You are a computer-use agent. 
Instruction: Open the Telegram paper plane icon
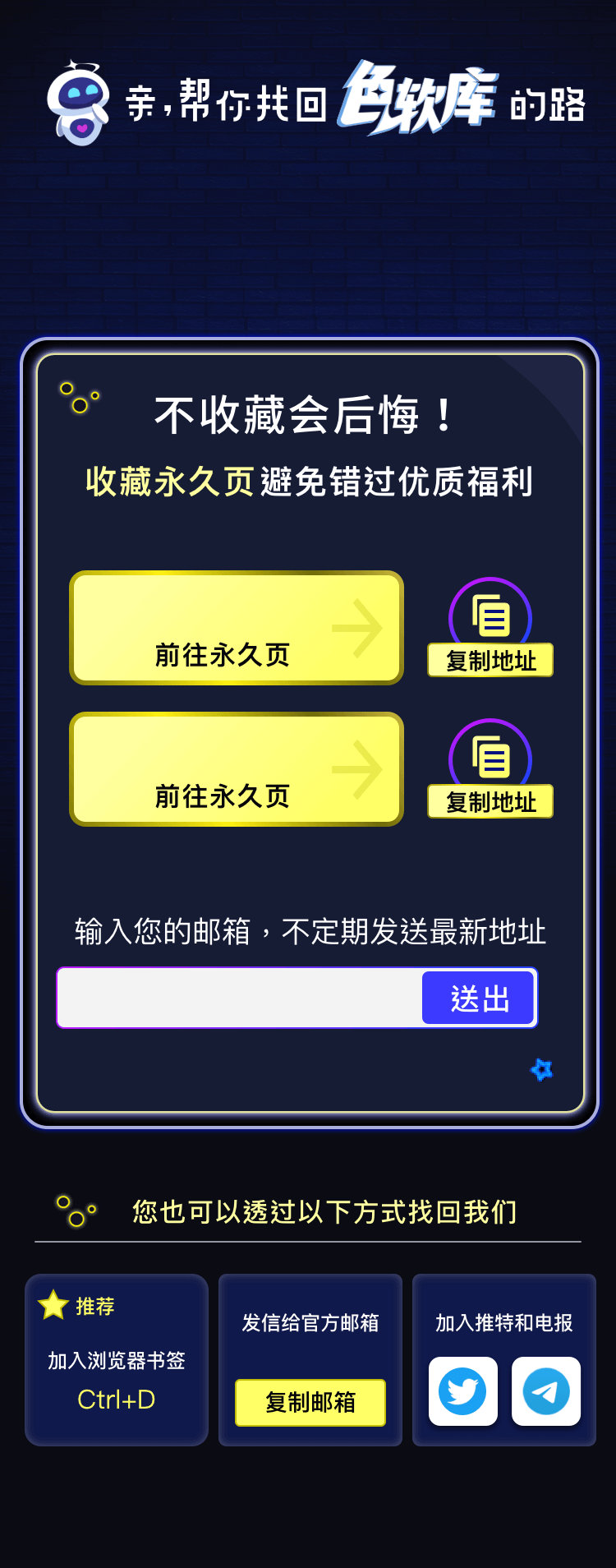point(546,1390)
